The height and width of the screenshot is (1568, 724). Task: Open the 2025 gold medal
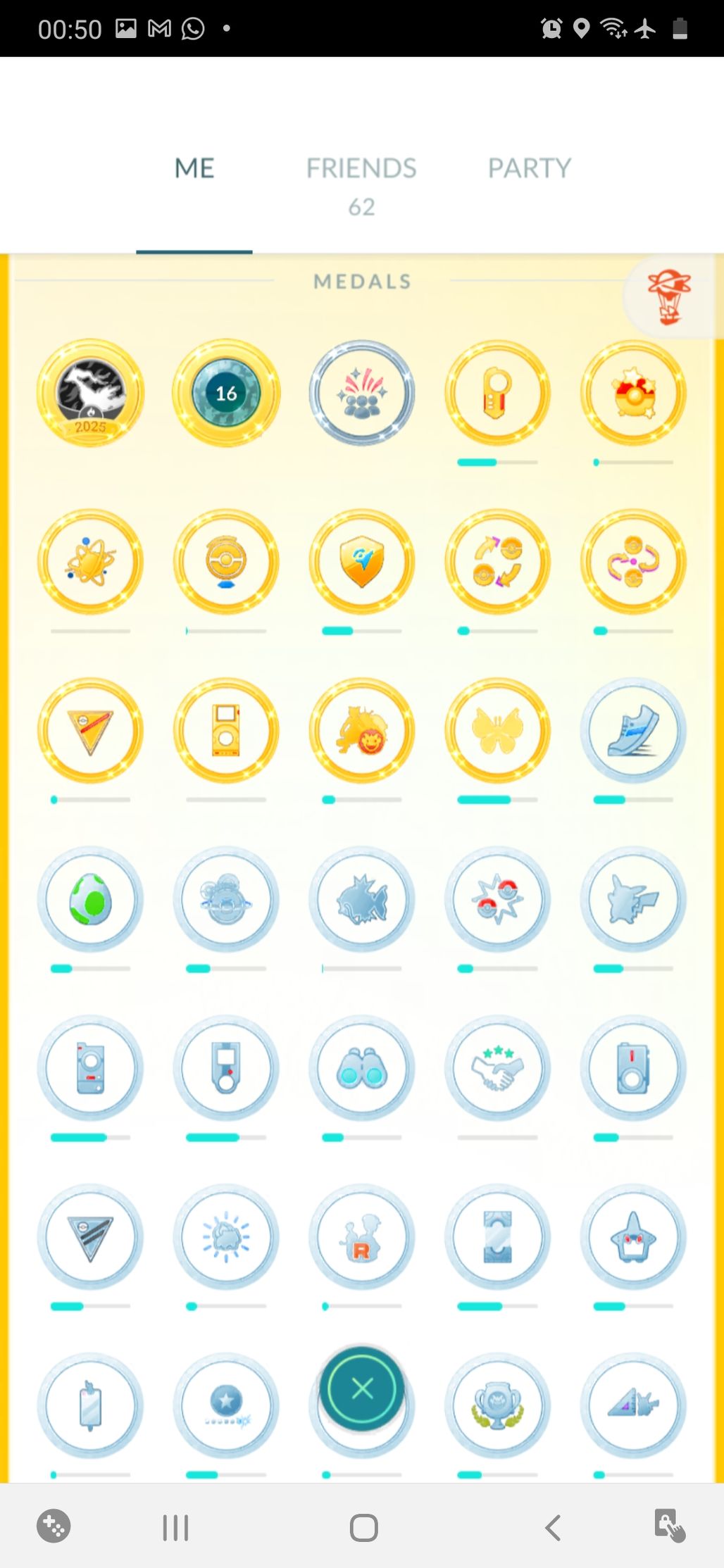pos(90,393)
